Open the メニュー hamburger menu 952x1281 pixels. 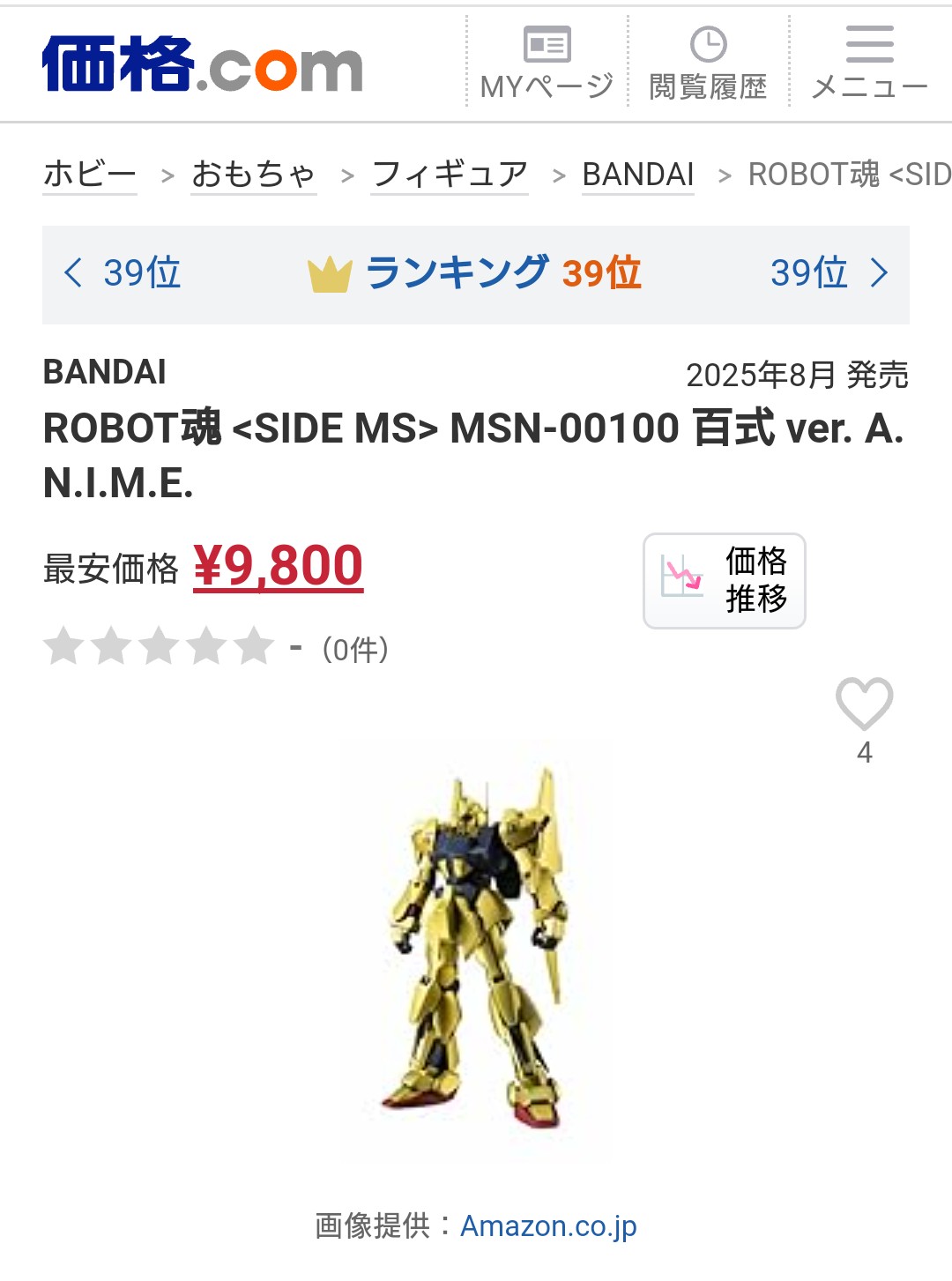pos(869,63)
